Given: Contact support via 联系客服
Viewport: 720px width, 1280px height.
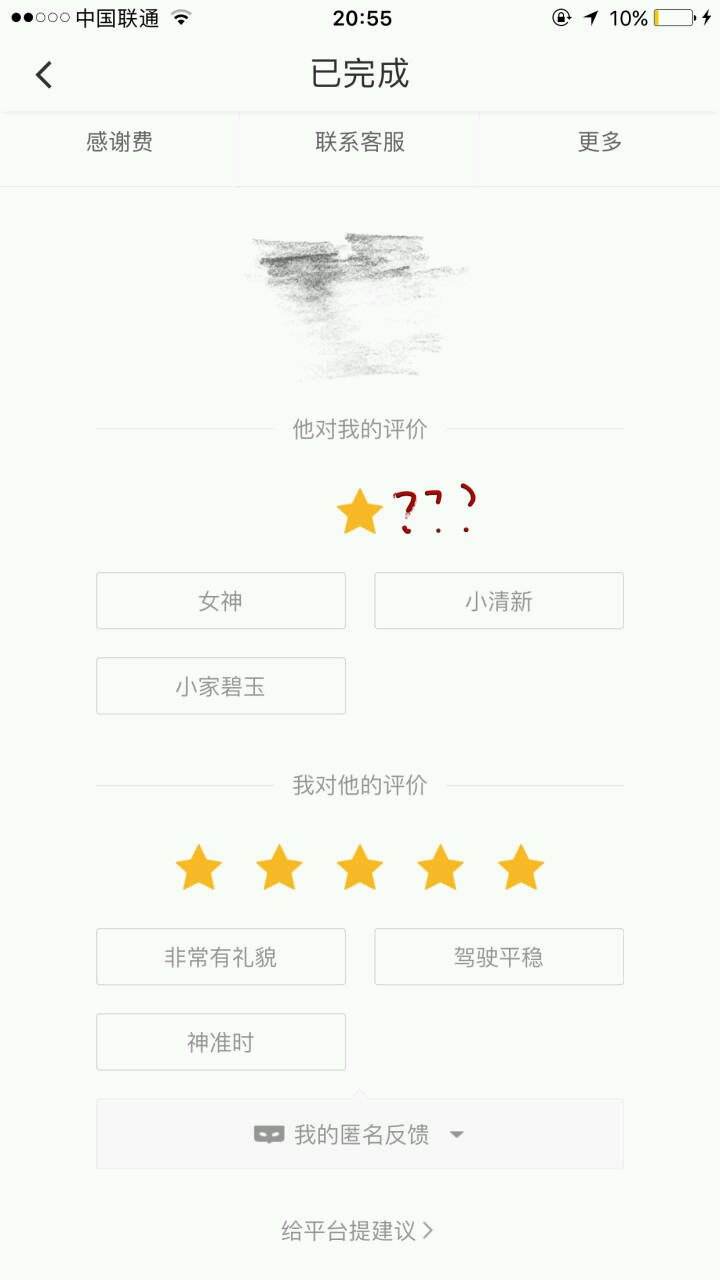Looking at the screenshot, I should [x=360, y=143].
